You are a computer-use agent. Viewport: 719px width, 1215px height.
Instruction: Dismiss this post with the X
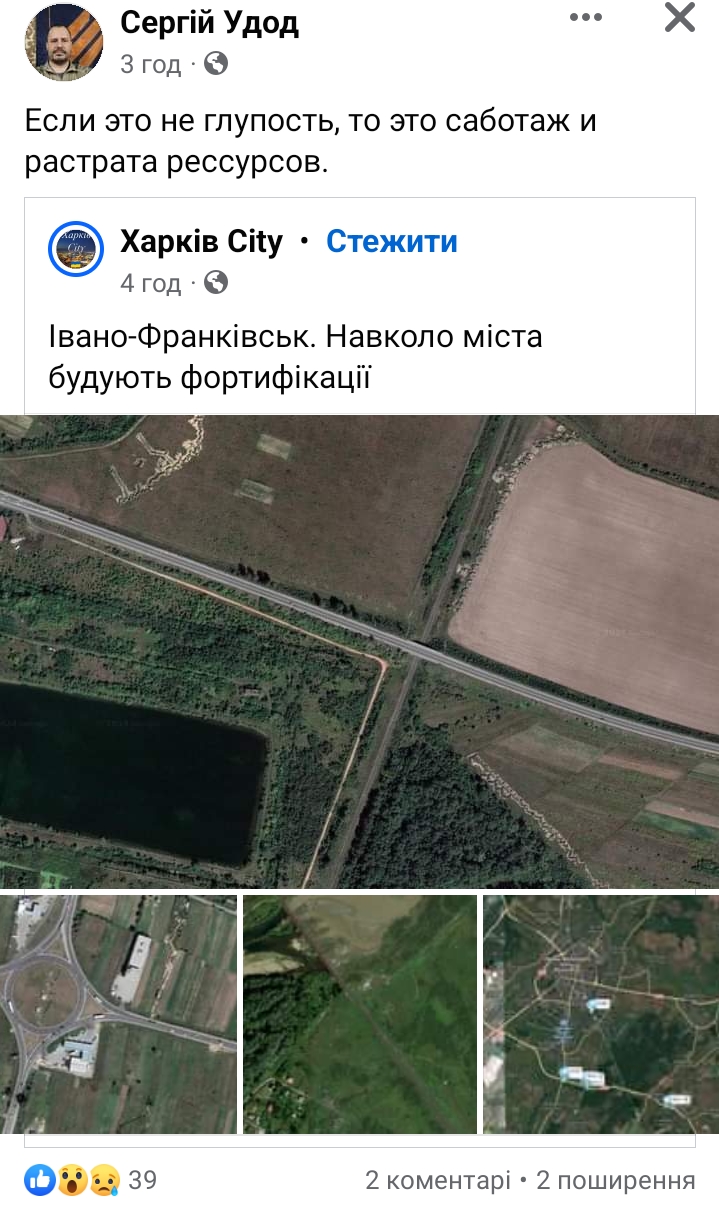pyautogui.click(x=680, y=18)
